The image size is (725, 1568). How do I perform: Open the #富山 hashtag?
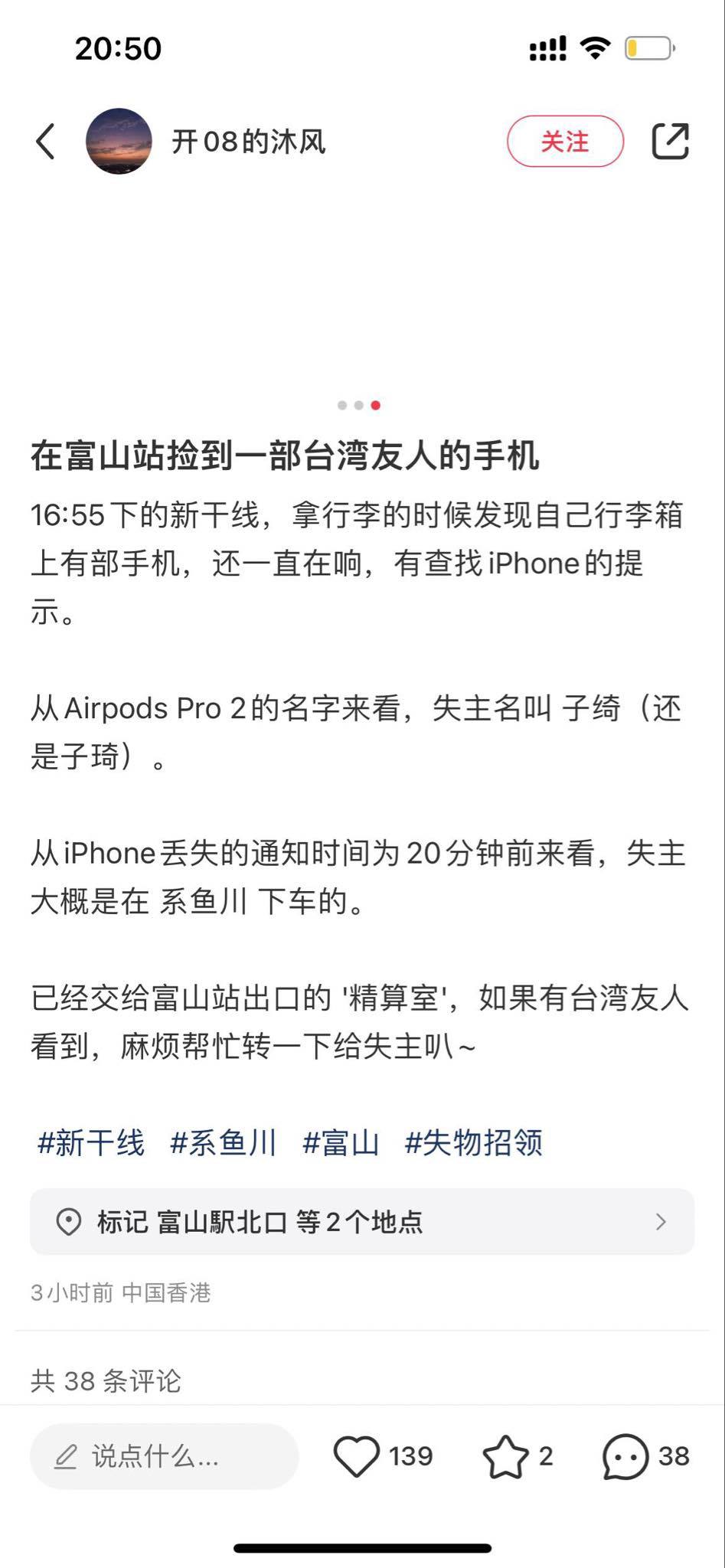341,1143
